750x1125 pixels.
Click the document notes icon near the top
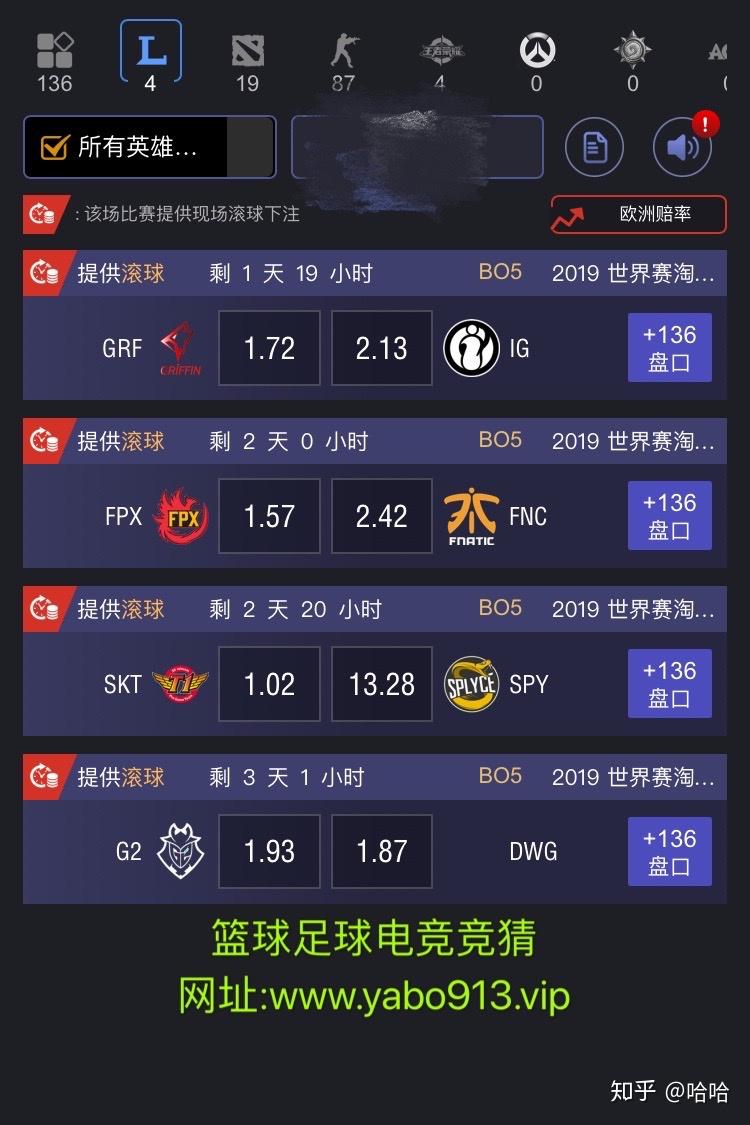coord(594,147)
